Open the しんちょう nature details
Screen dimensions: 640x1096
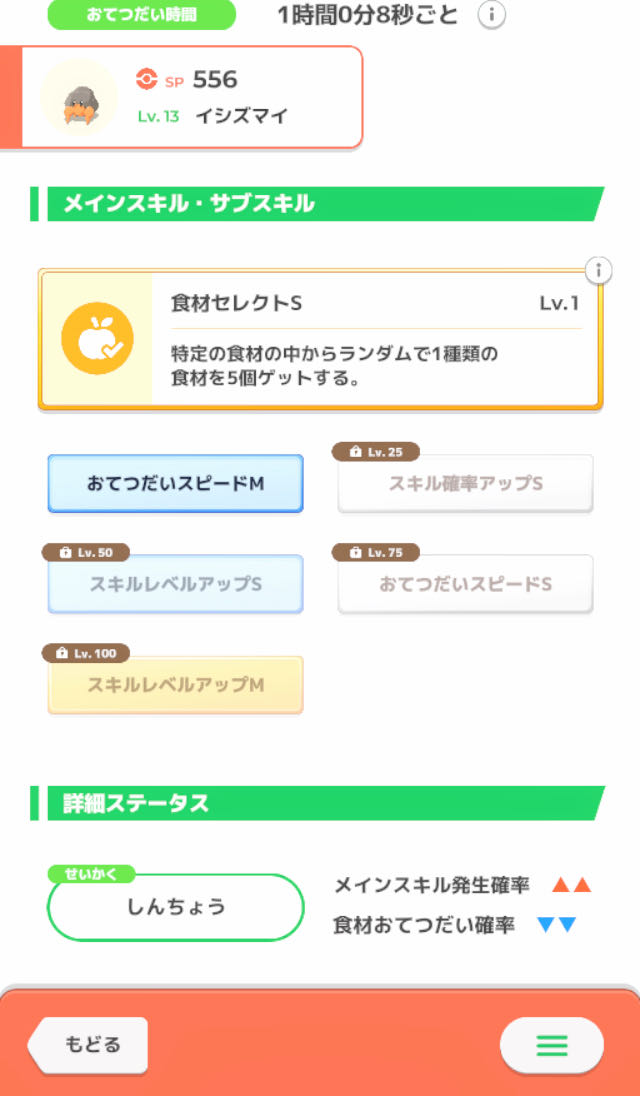tap(175, 908)
